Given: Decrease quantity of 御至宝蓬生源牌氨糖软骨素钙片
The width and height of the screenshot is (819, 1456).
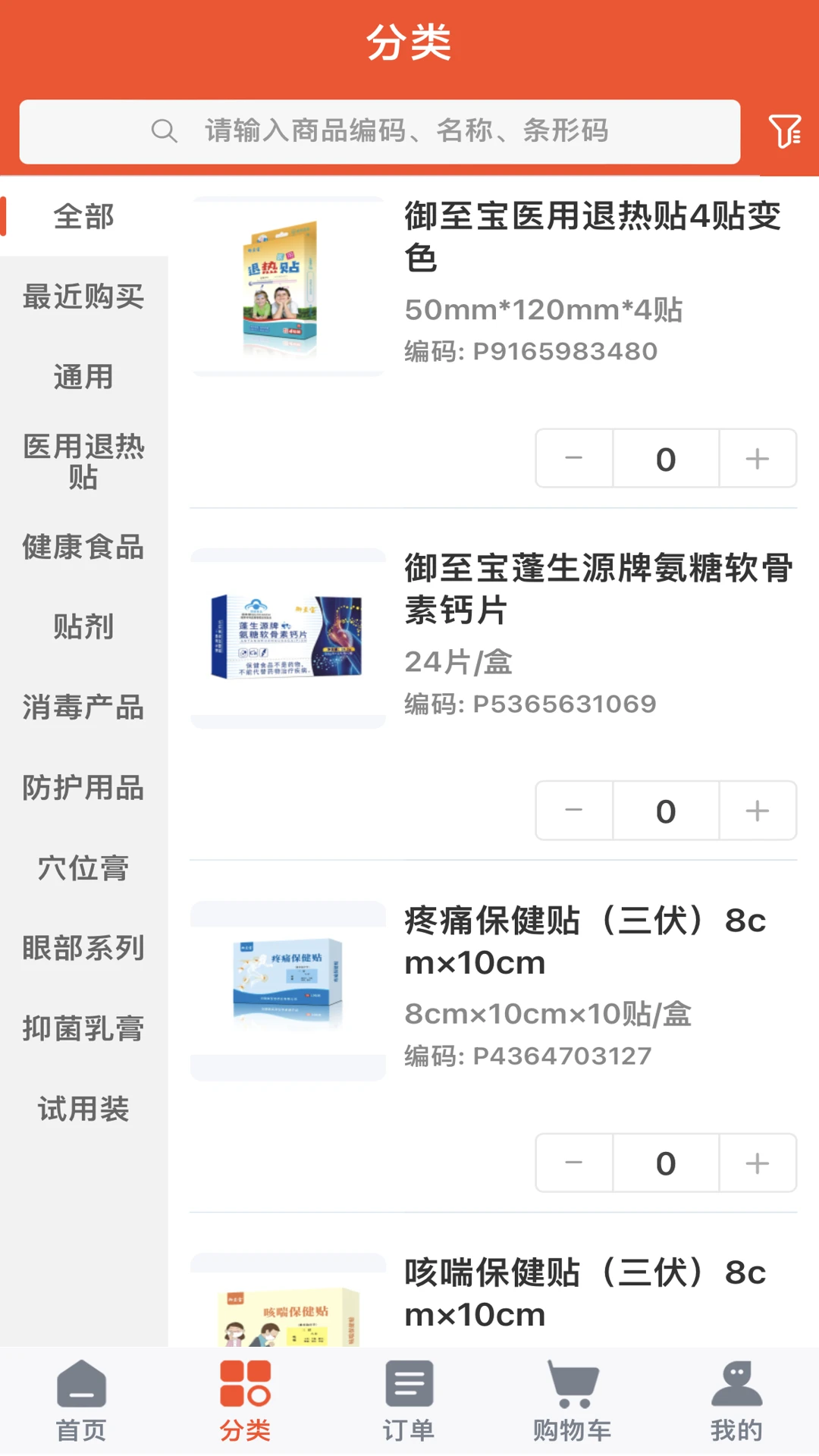Looking at the screenshot, I should click(x=574, y=811).
